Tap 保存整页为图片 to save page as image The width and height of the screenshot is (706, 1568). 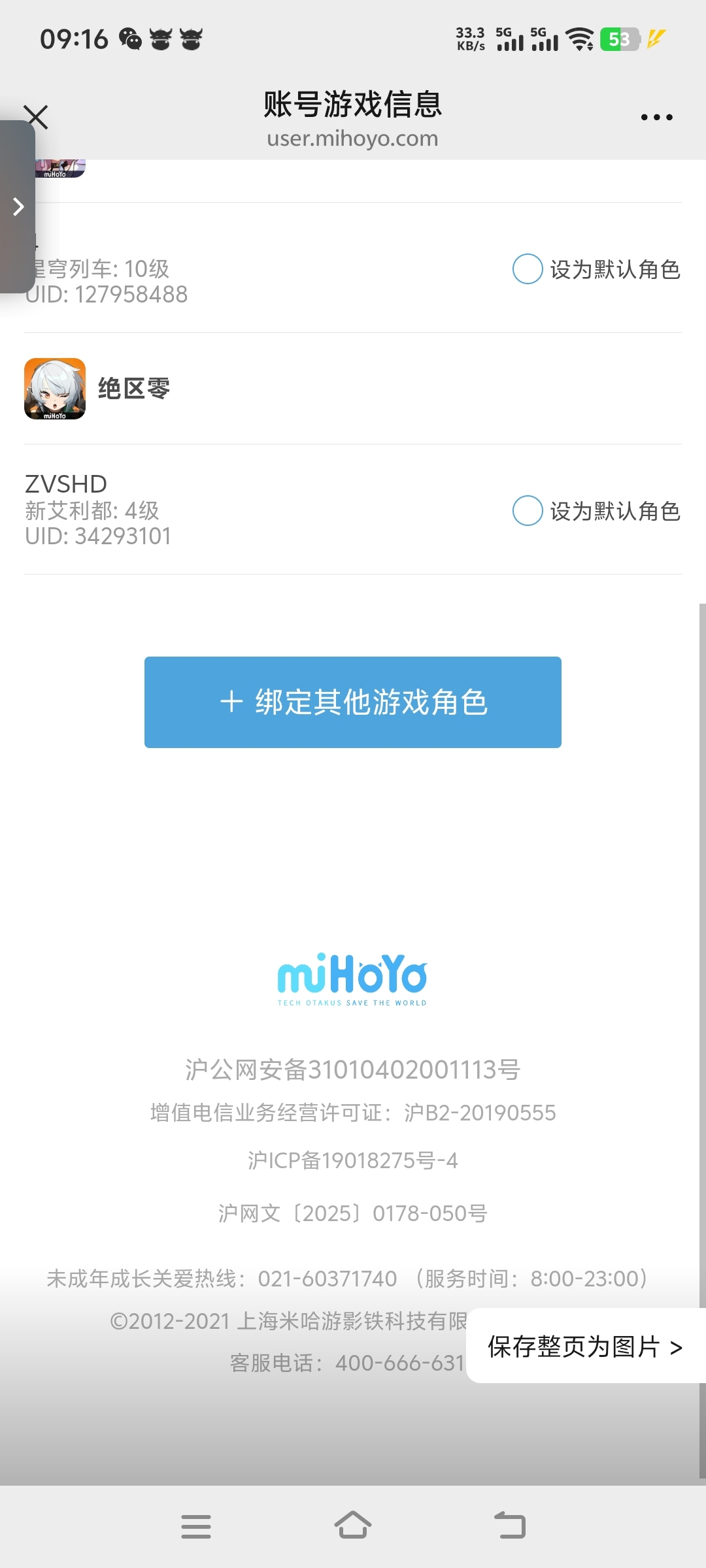[x=585, y=1347]
